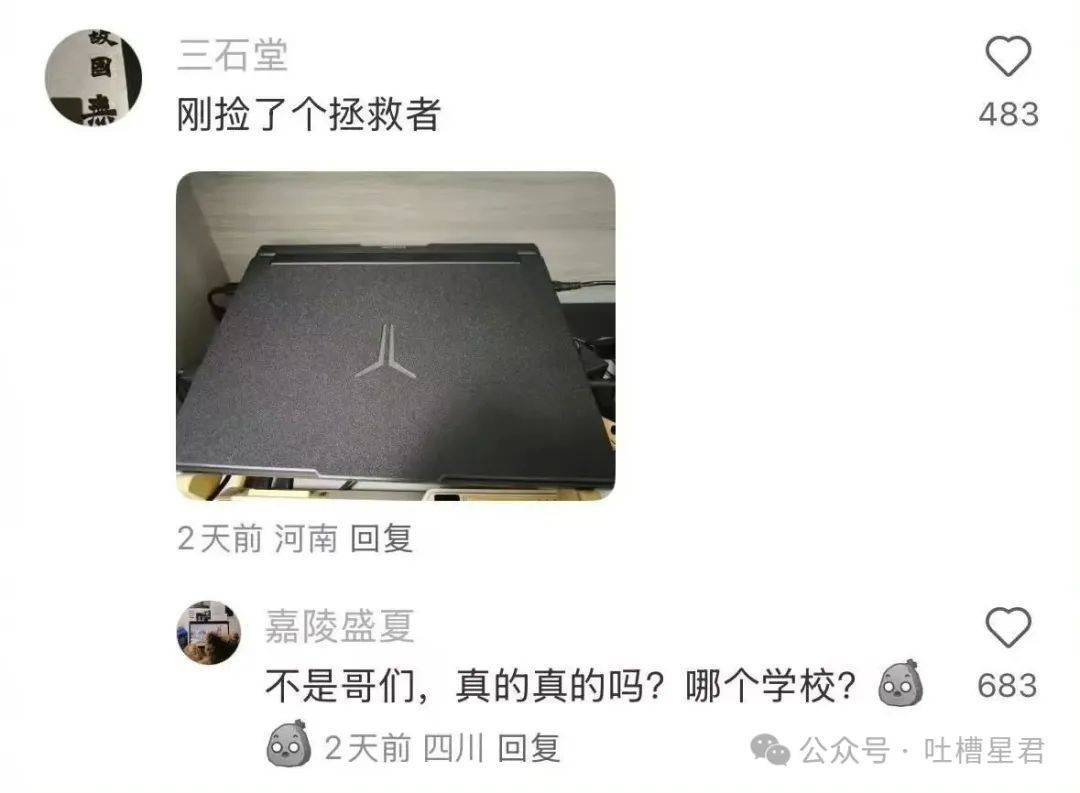Like 三石堂's comment

point(1007,57)
